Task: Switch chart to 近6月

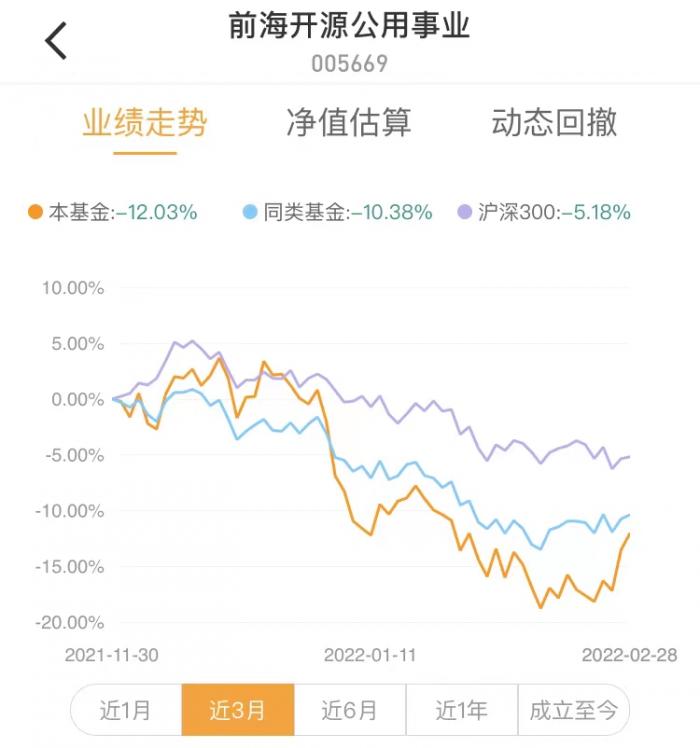Action: 350,711
